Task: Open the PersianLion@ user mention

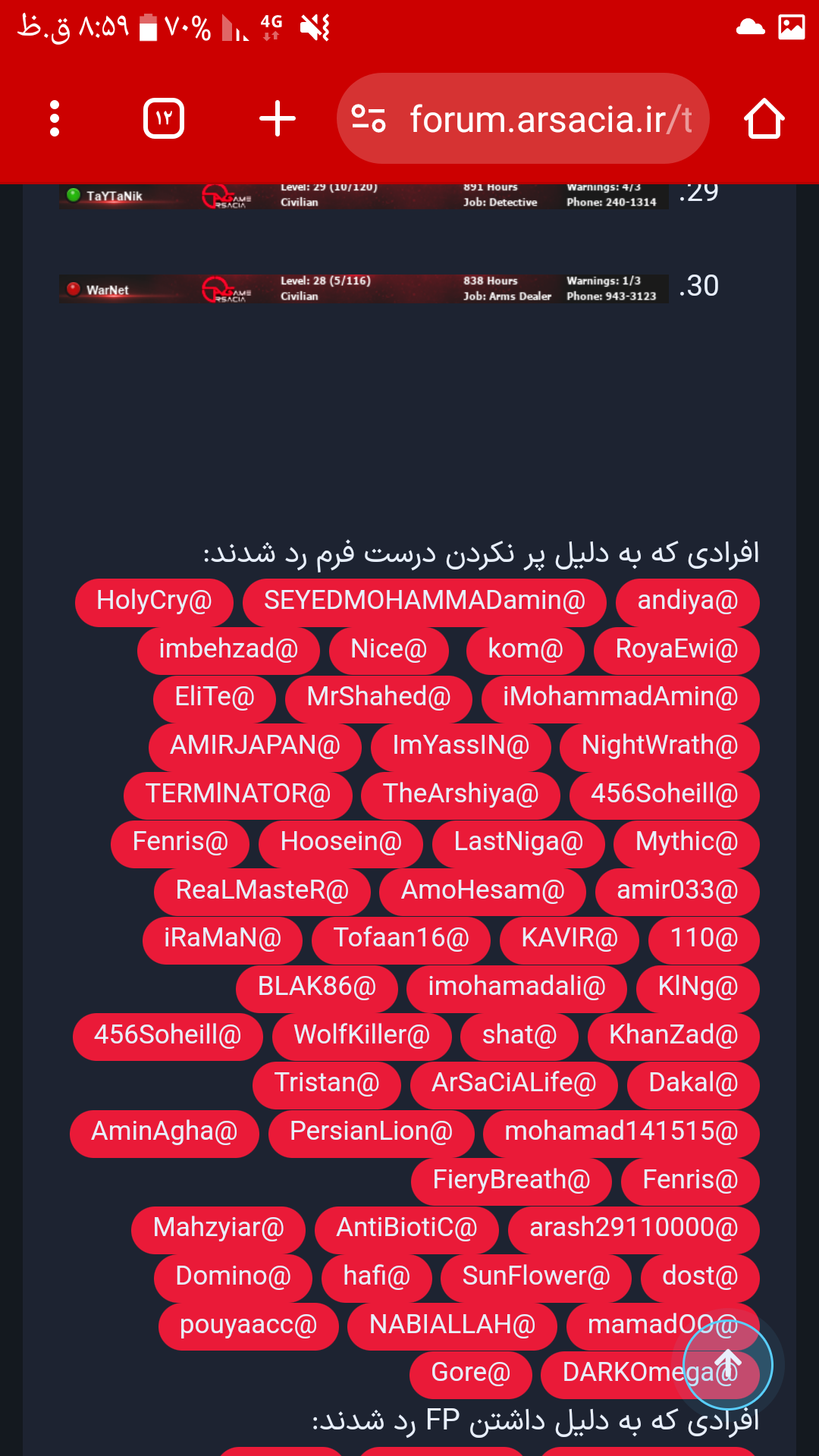Action: [371, 1132]
